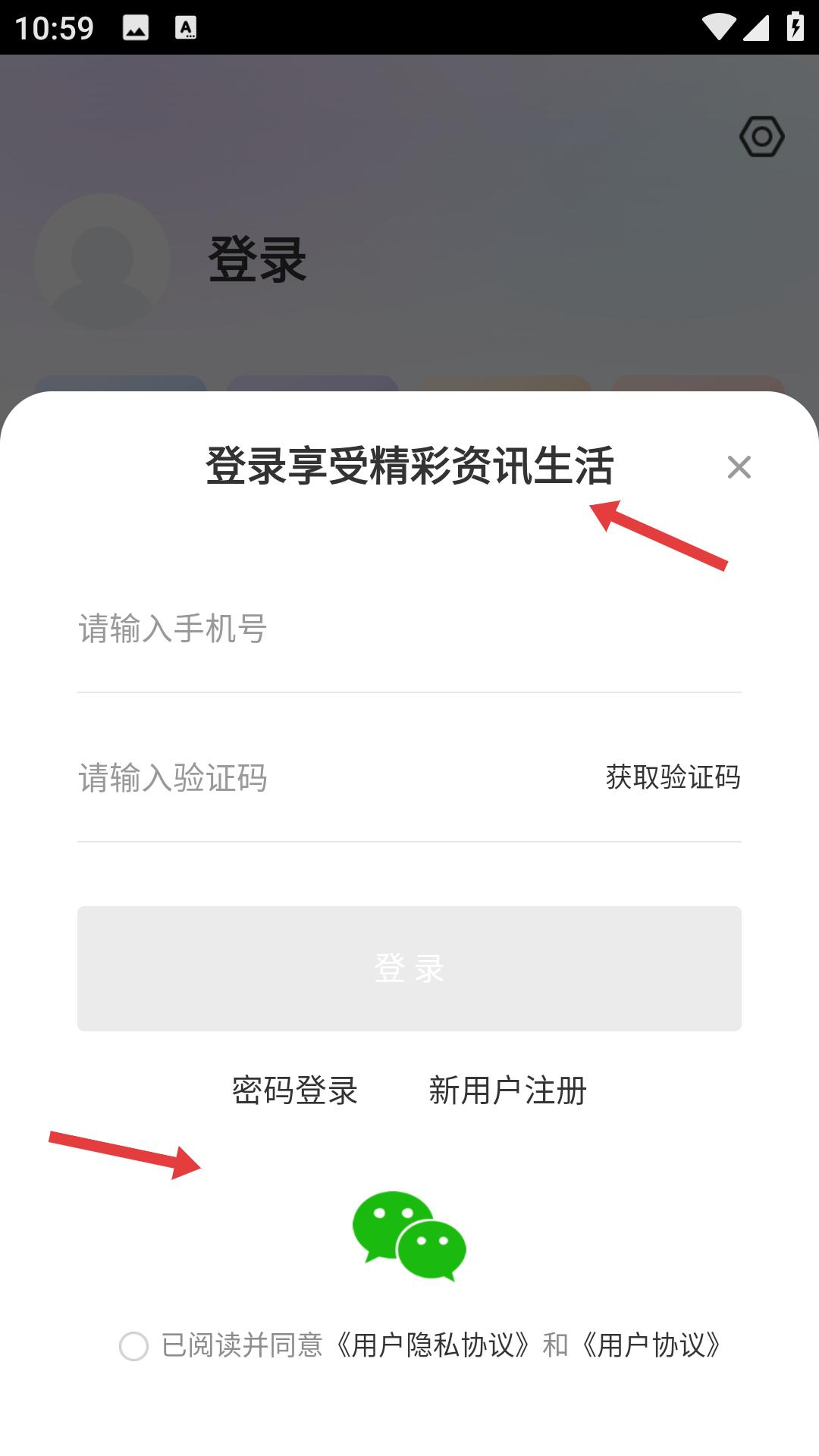This screenshot has width=819, height=1456.
Task: Switch to 密码登录 password login
Action: tap(295, 1090)
